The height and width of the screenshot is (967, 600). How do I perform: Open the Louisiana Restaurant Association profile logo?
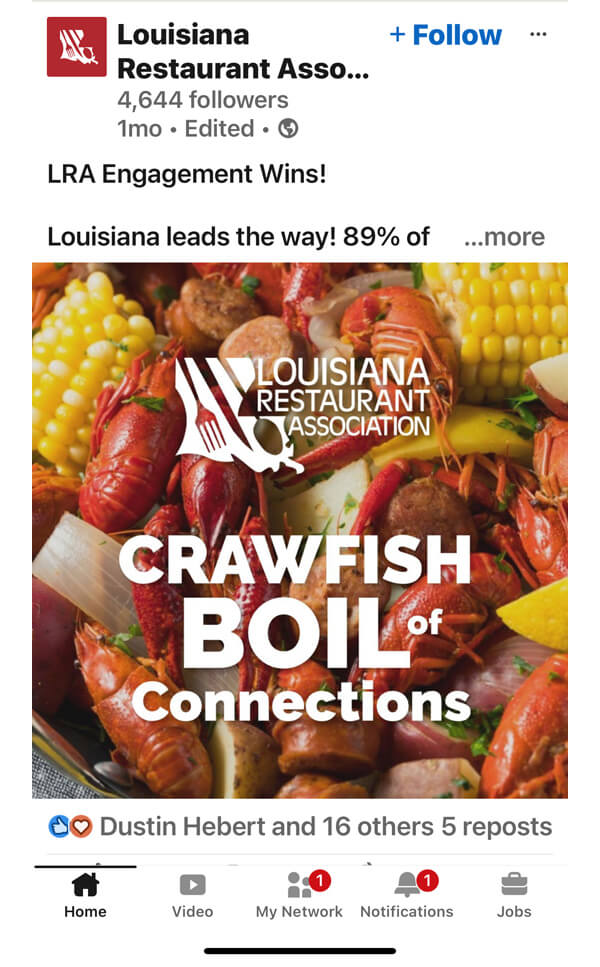(x=76, y=47)
